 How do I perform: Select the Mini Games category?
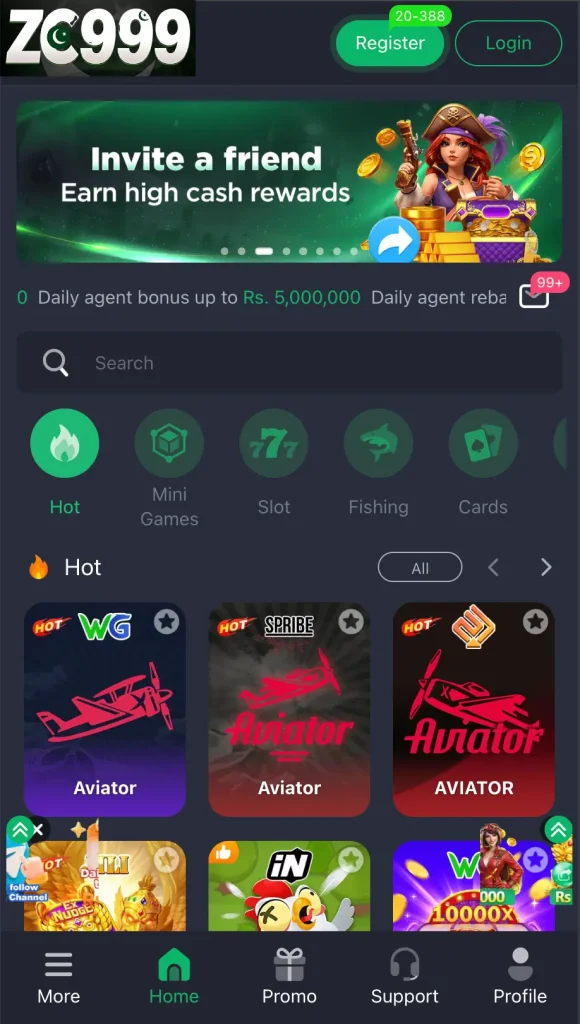click(x=169, y=468)
